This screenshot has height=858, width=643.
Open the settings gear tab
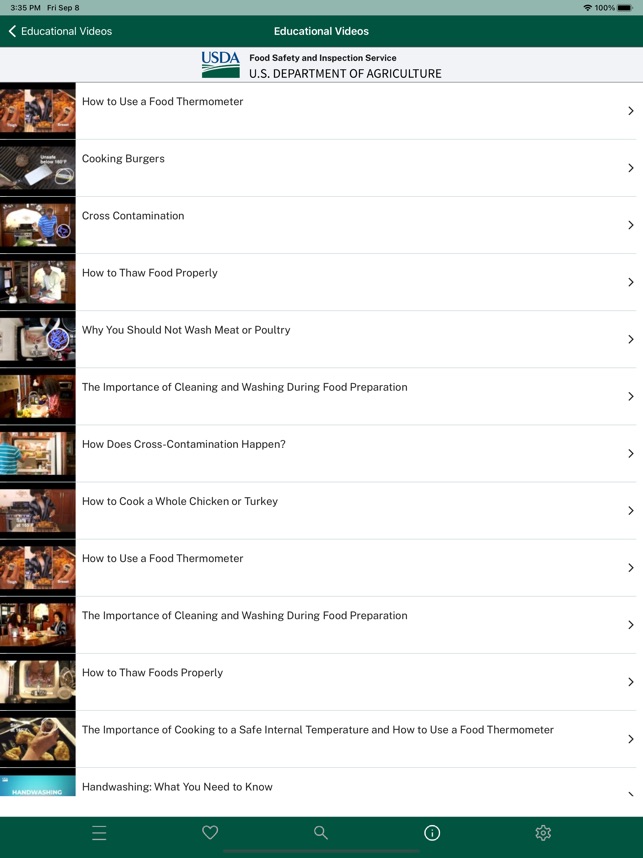coord(543,832)
